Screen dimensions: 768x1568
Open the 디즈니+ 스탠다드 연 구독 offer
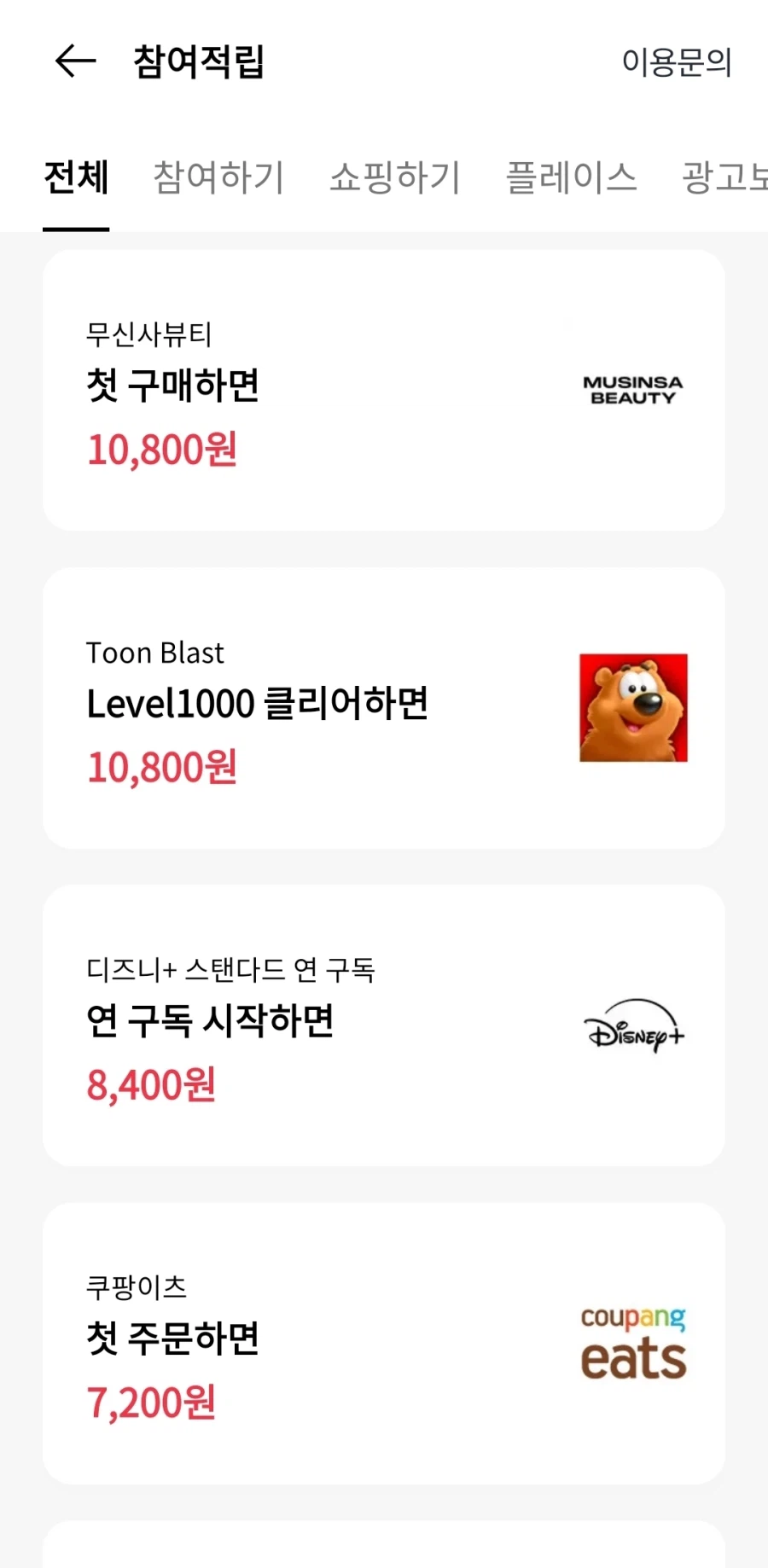click(384, 1024)
